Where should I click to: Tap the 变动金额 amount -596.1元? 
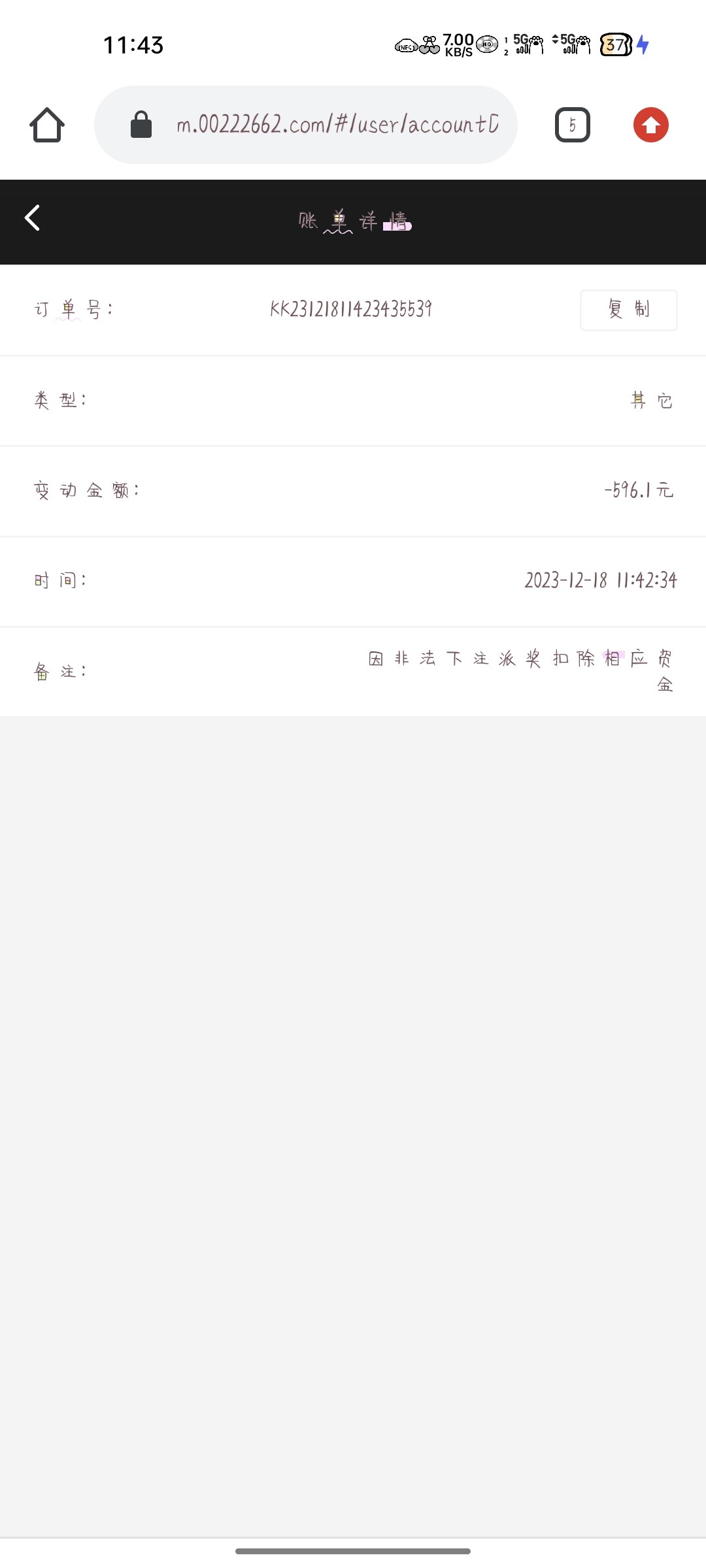639,491
